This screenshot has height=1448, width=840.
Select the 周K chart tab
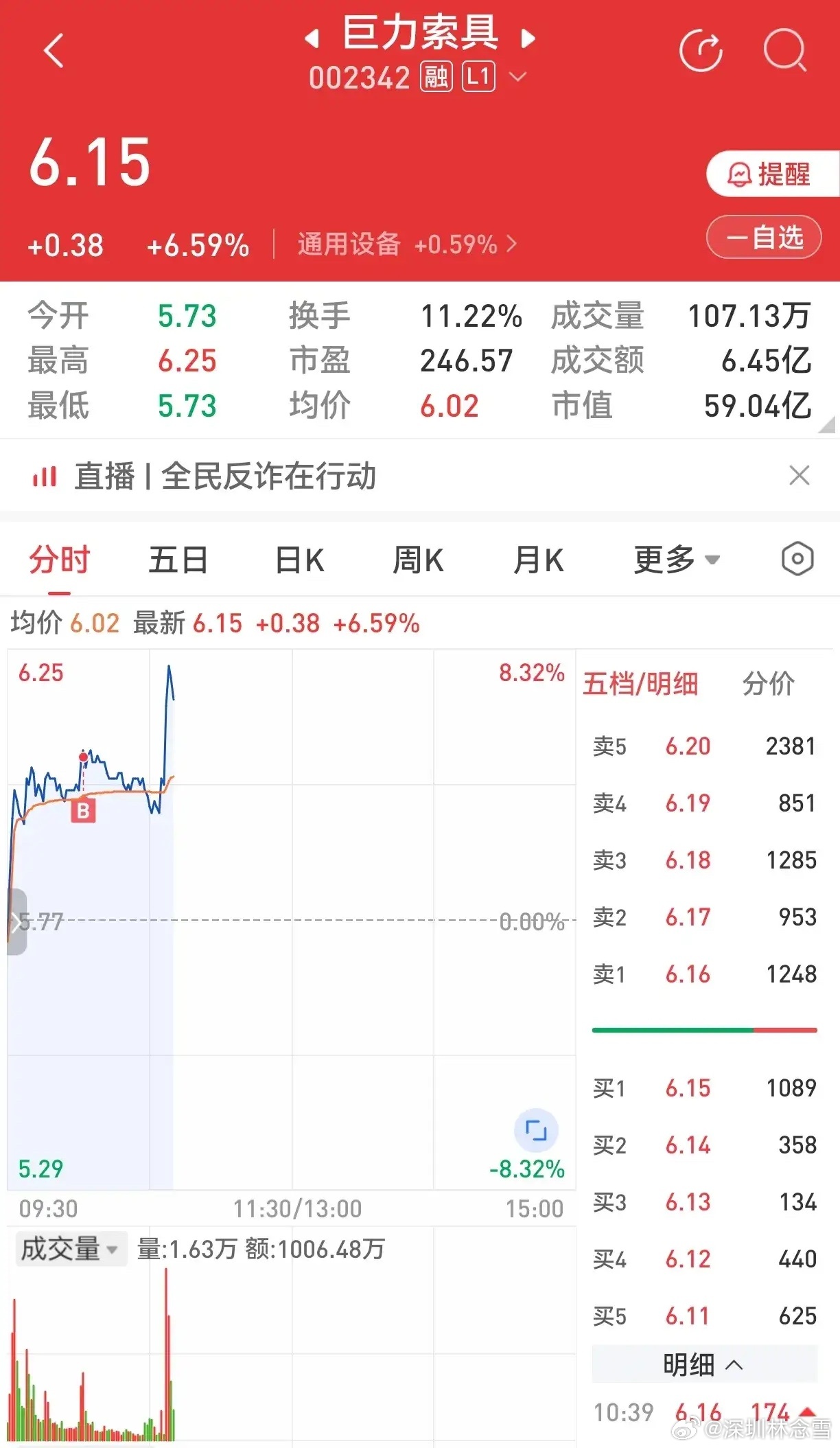[419, 560]
